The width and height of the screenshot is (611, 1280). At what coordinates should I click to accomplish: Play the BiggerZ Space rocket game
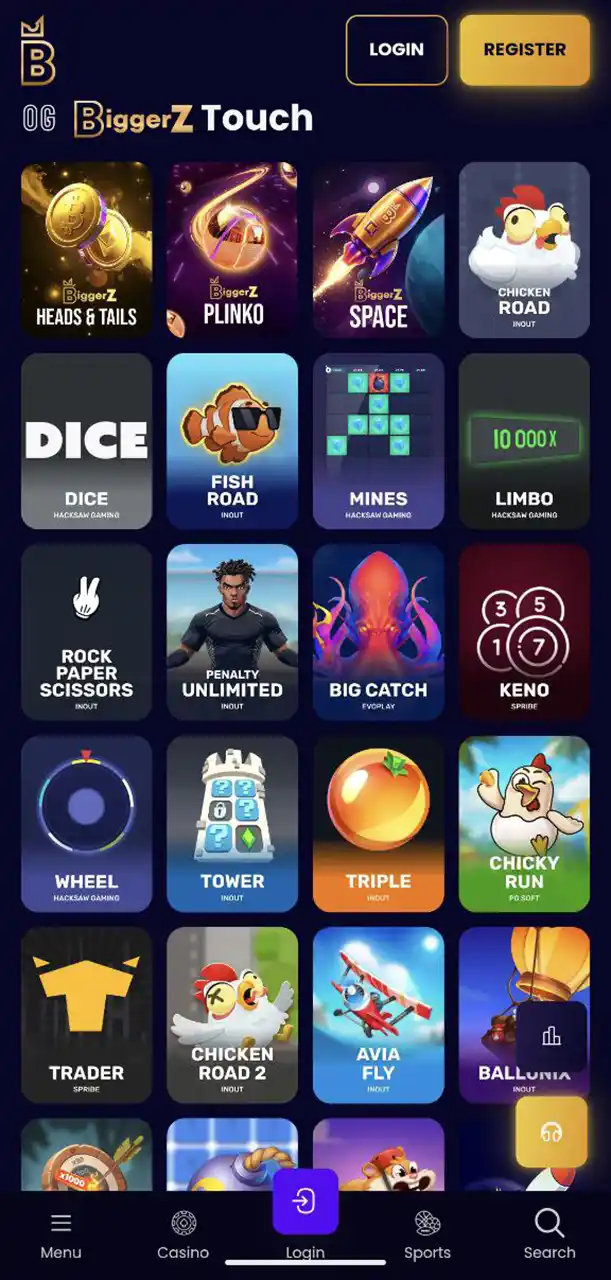378,250
